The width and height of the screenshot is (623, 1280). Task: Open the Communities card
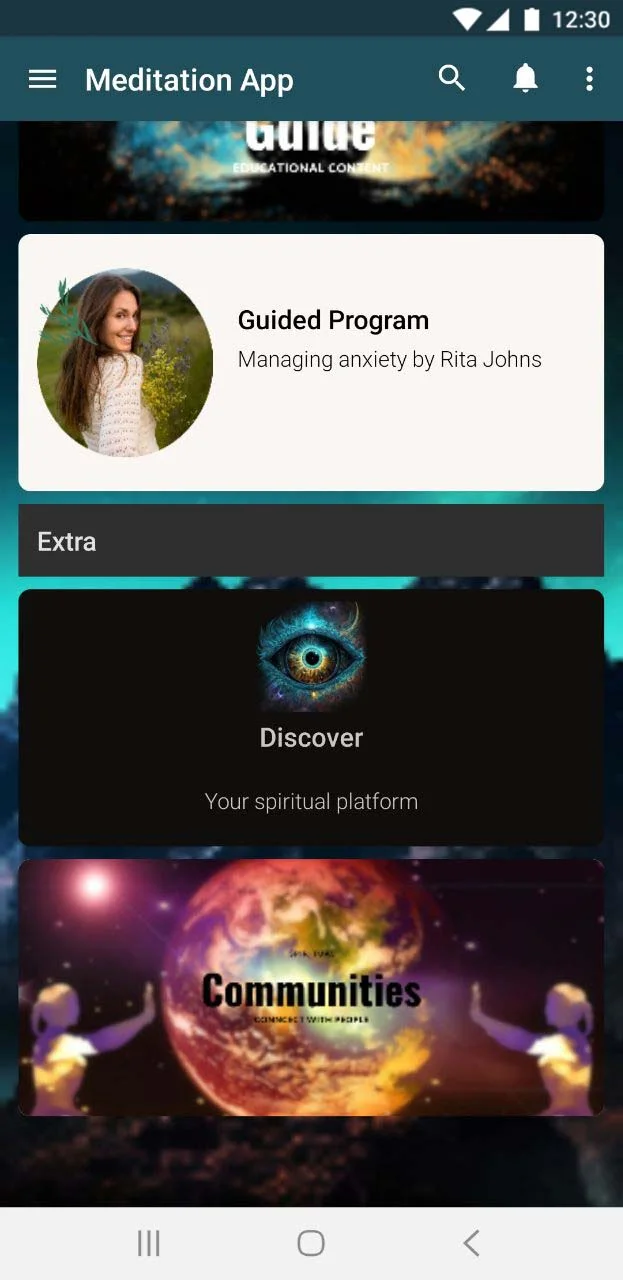coord(311,987)
